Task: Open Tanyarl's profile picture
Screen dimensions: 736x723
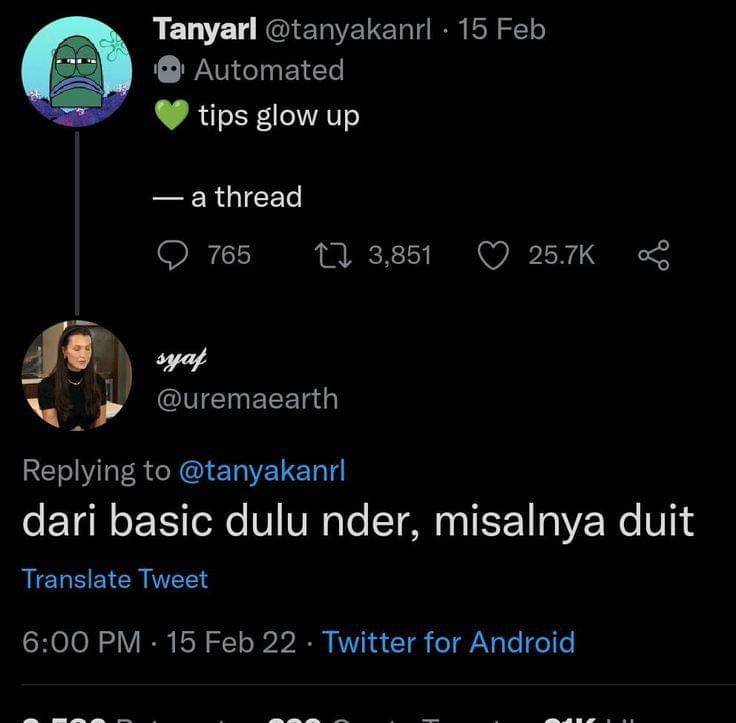Action: [77, 72]
